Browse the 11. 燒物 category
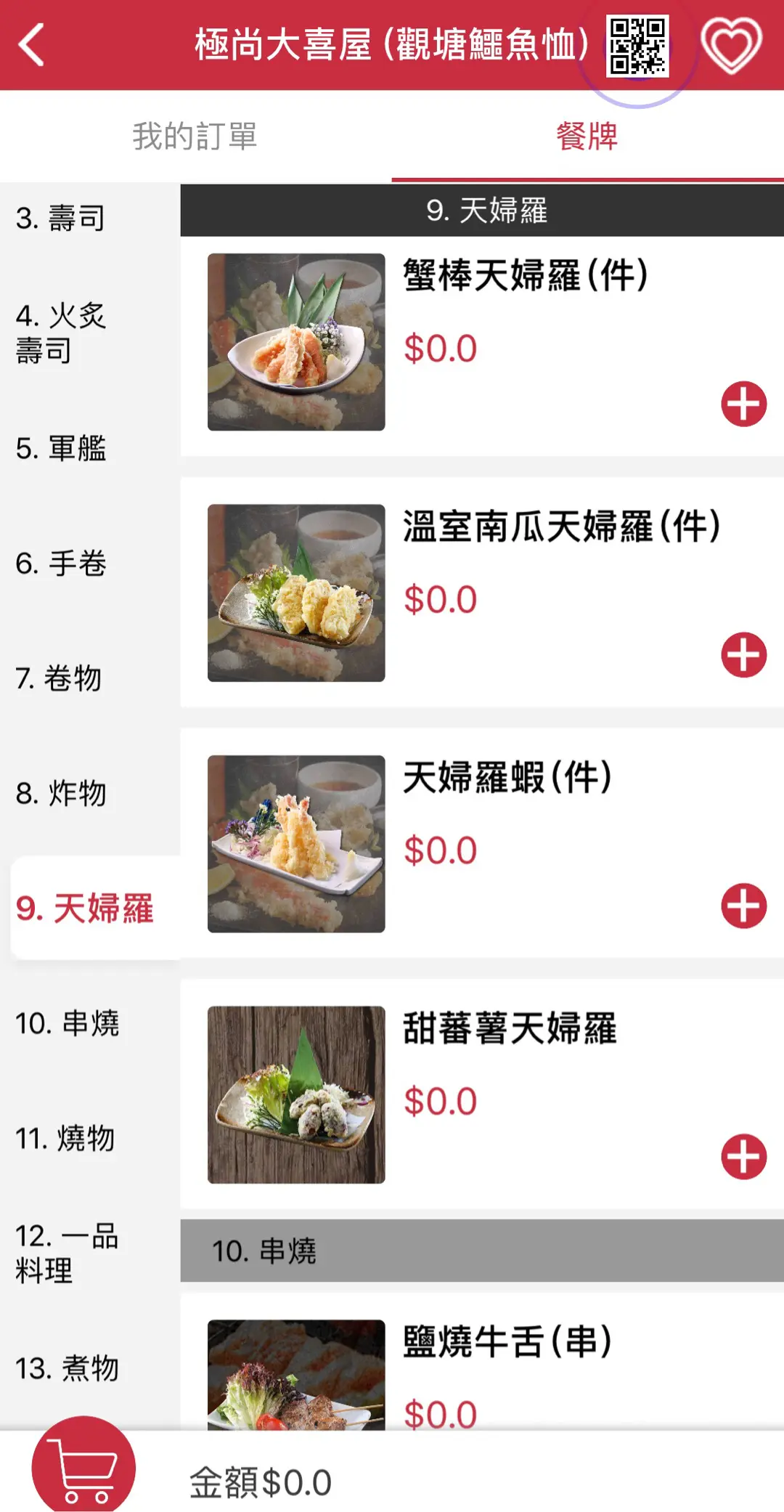 [x=65, y=1138]
